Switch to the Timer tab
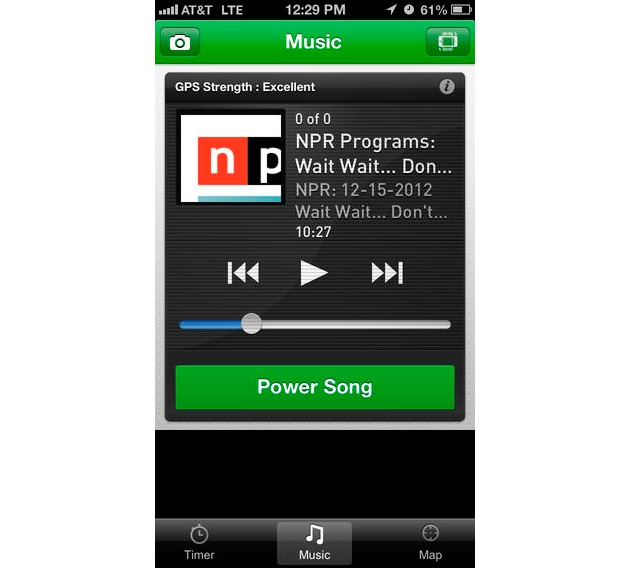 (199, 543)
